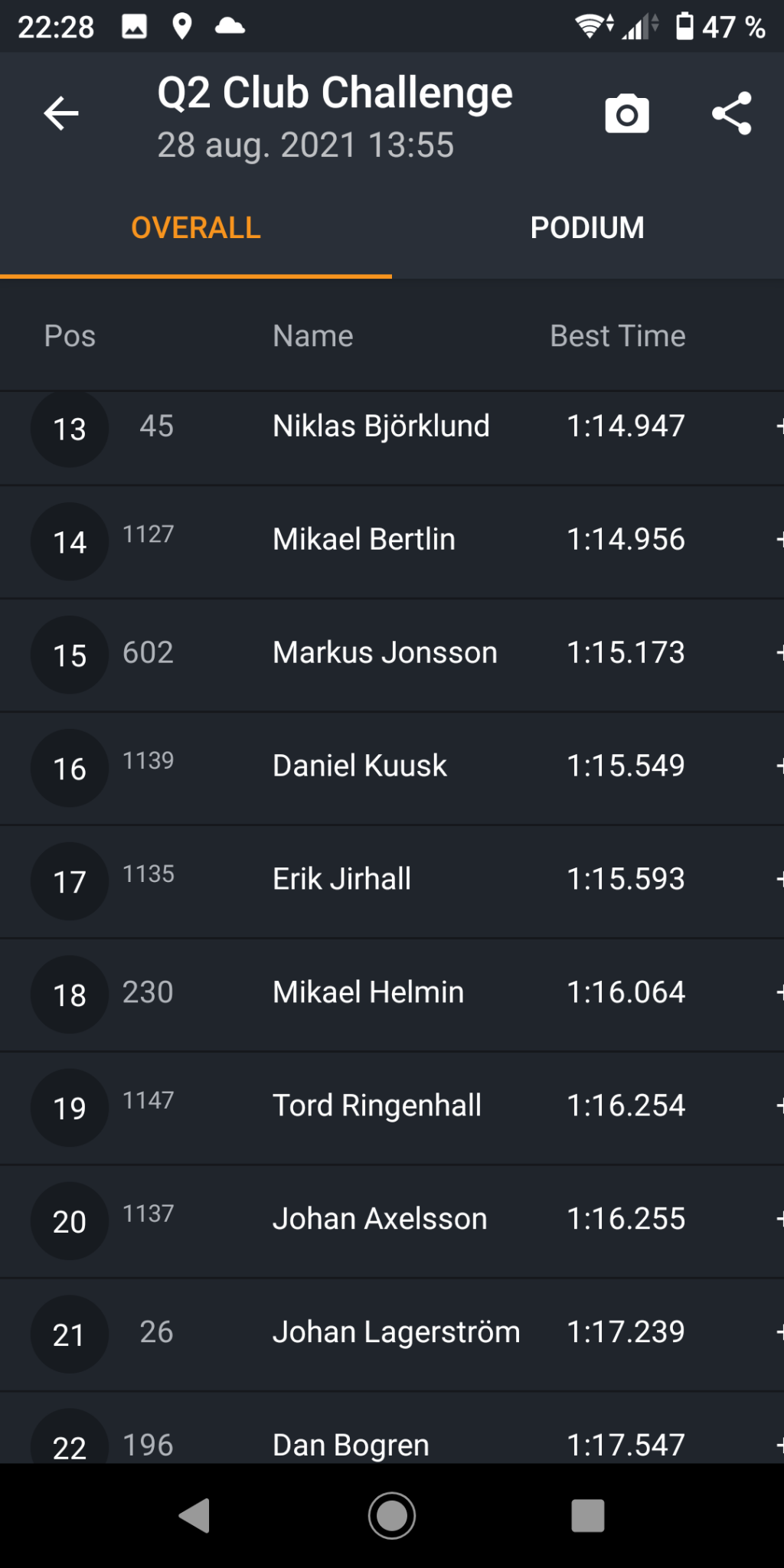Open Niklas Björklund's result row

point(392,429)
